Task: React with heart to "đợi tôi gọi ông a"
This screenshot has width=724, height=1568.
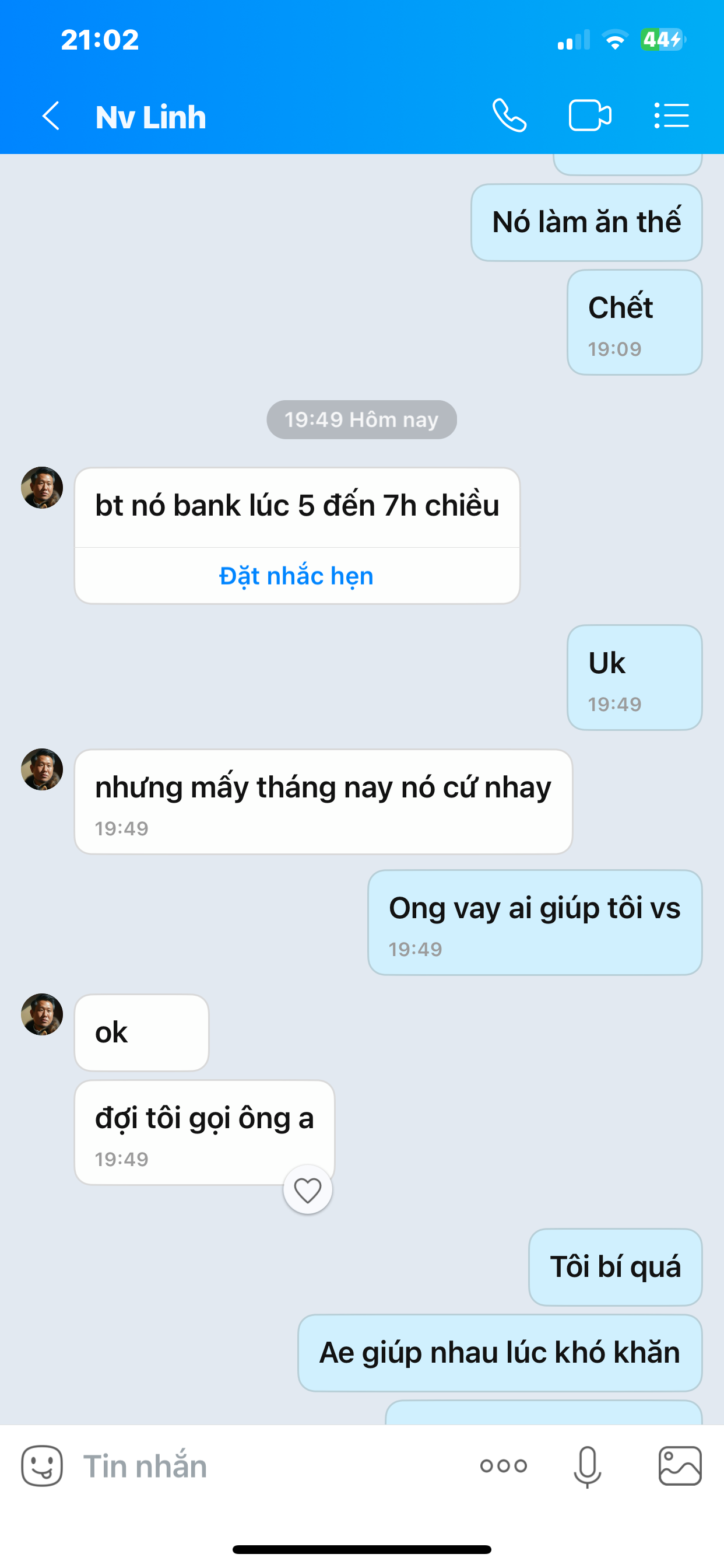Action: 308,1190
